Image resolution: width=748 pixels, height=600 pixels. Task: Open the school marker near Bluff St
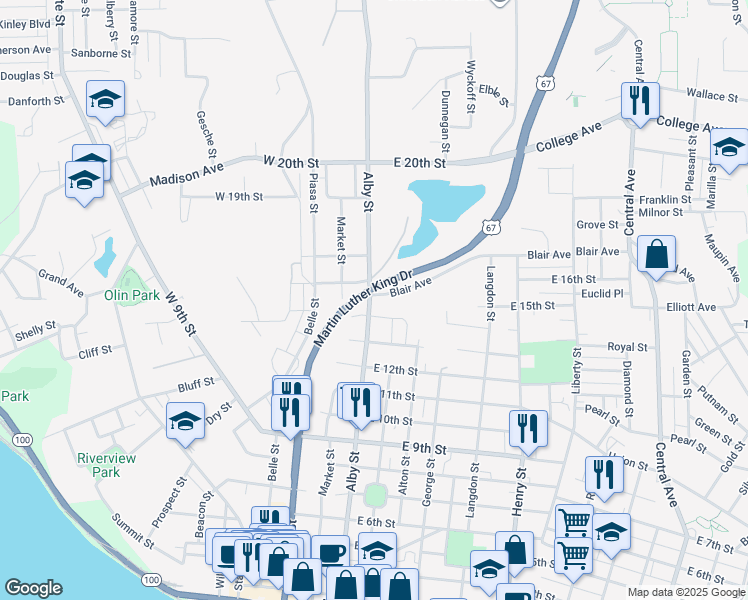(185, 421)
